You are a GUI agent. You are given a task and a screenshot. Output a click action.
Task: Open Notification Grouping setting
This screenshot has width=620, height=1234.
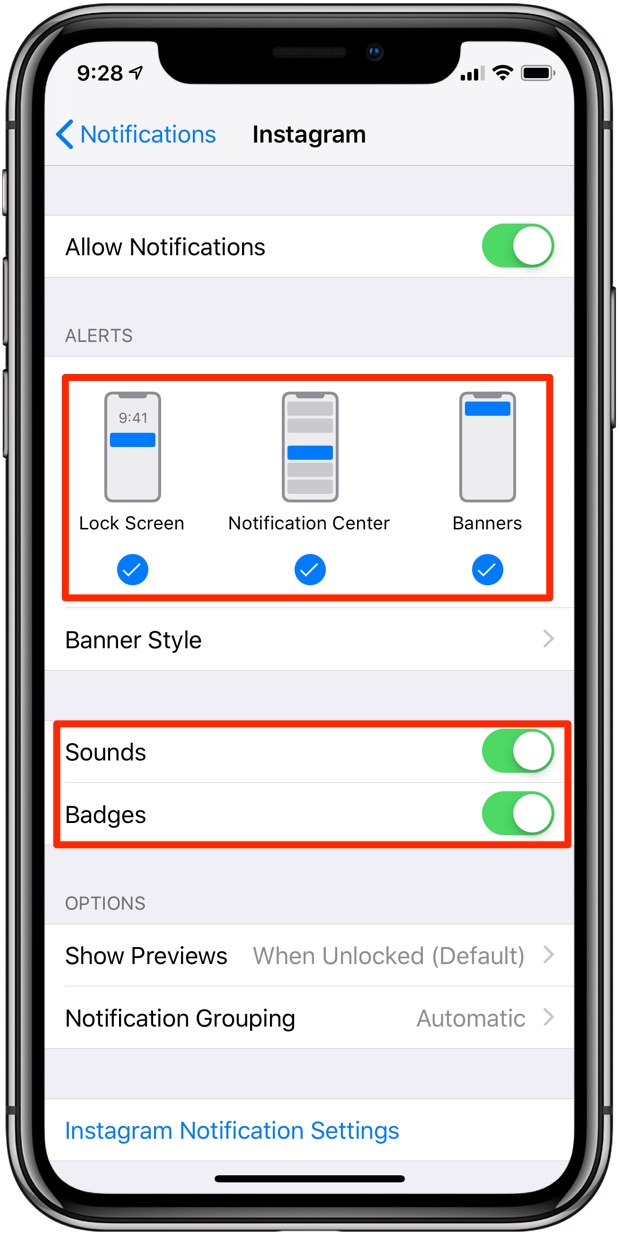(x=309, y=1019)
